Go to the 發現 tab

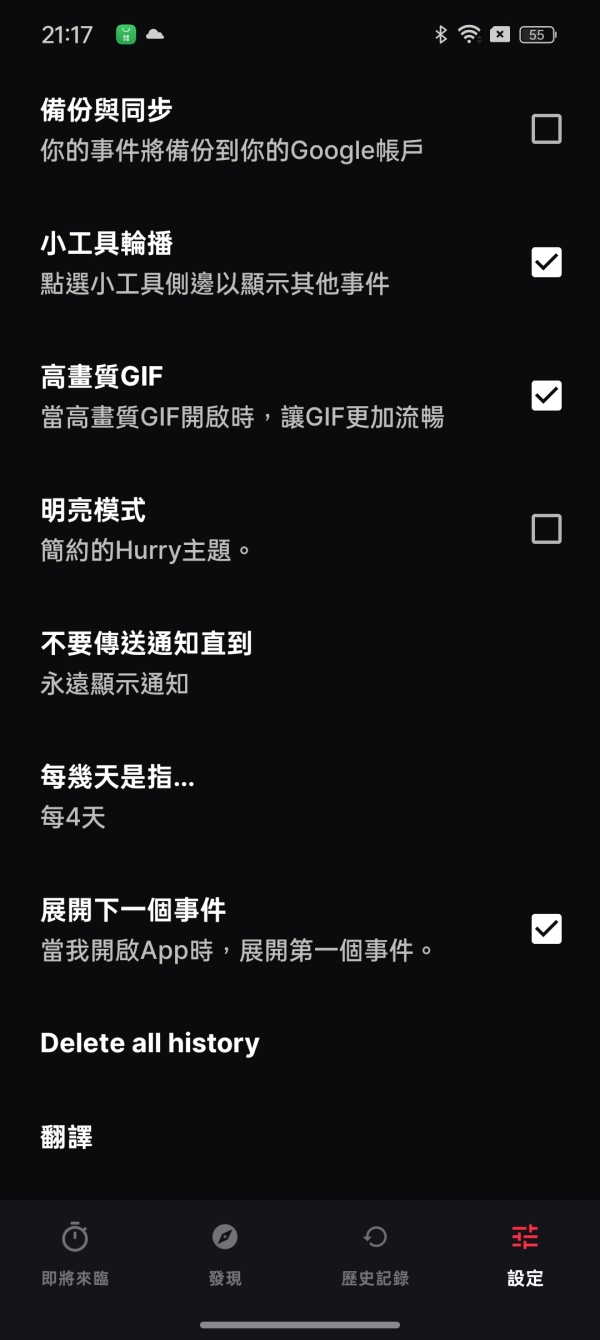tap(225, 1255)
